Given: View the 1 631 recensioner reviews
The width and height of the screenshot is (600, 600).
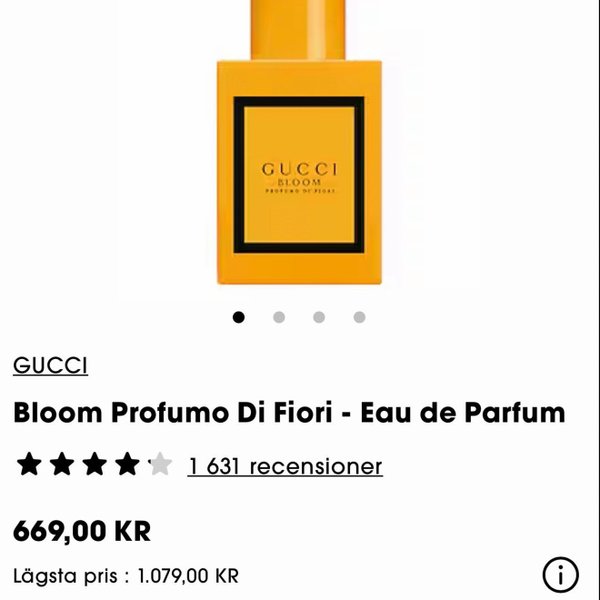Looking at the screenshot, I should click(285, 466).
